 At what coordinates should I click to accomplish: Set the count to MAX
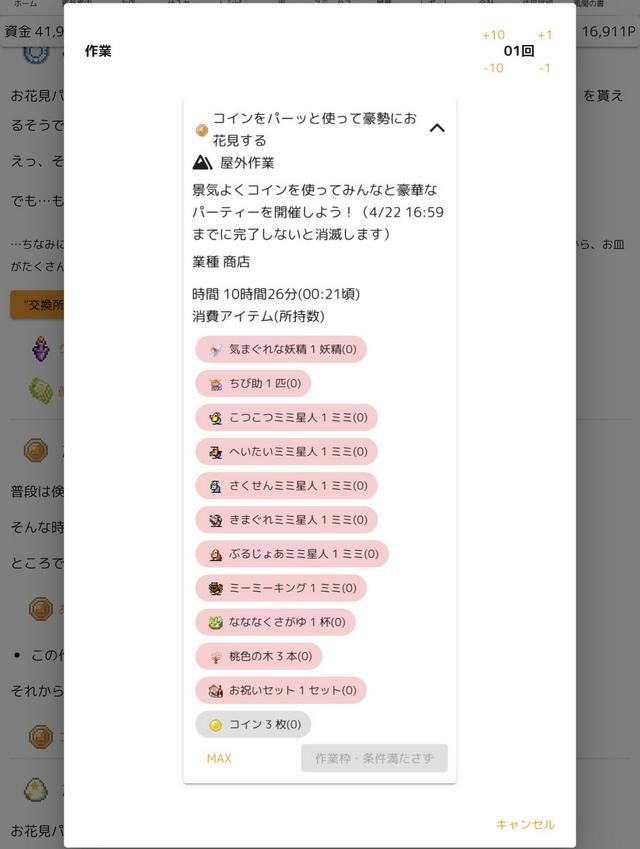[x=219, y=758]
